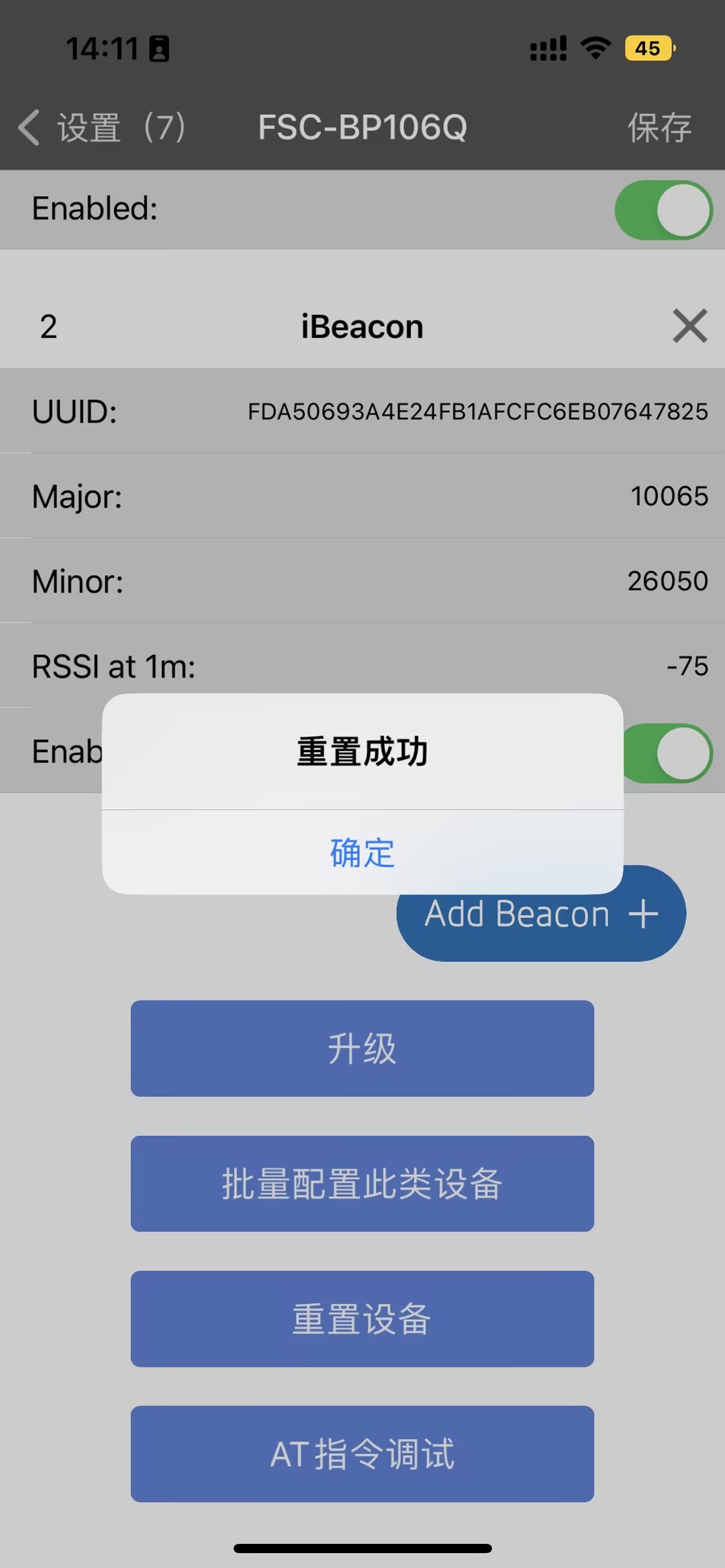Edit the Major value 10065
The width and height of the screenshot is (725, 1568).
pyautogui.click(x=669, y=496)
